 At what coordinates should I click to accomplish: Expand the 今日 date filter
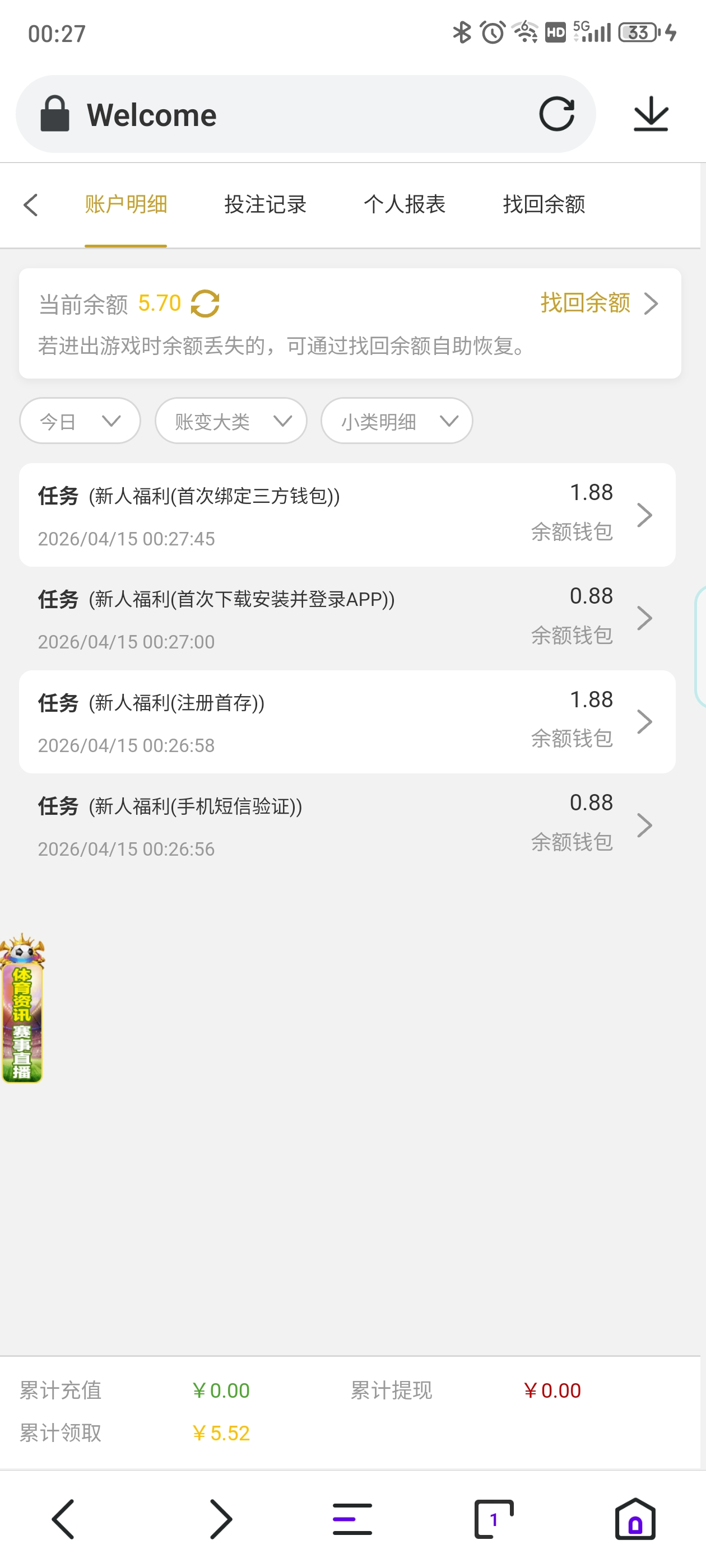(80, 421)
